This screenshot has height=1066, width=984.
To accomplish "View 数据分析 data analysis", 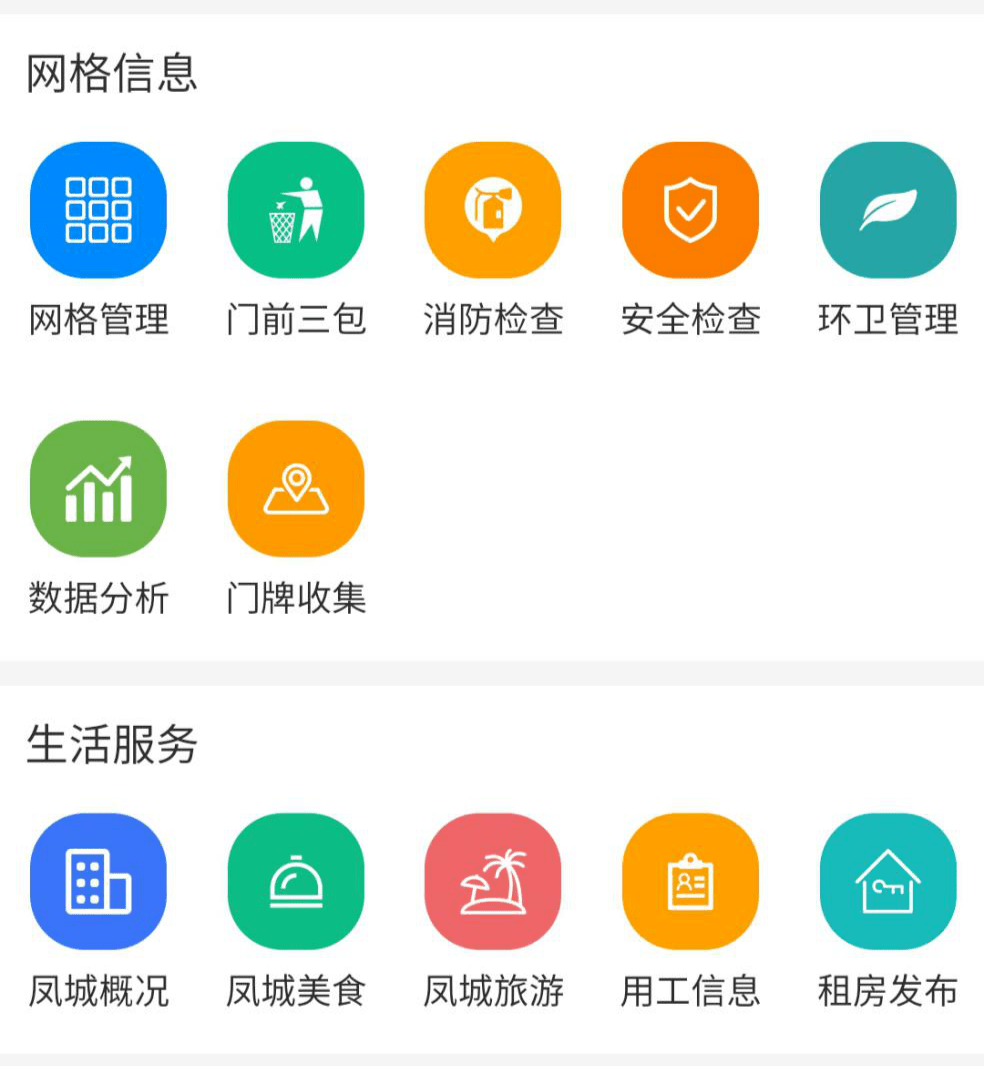I will pos(98,489).
